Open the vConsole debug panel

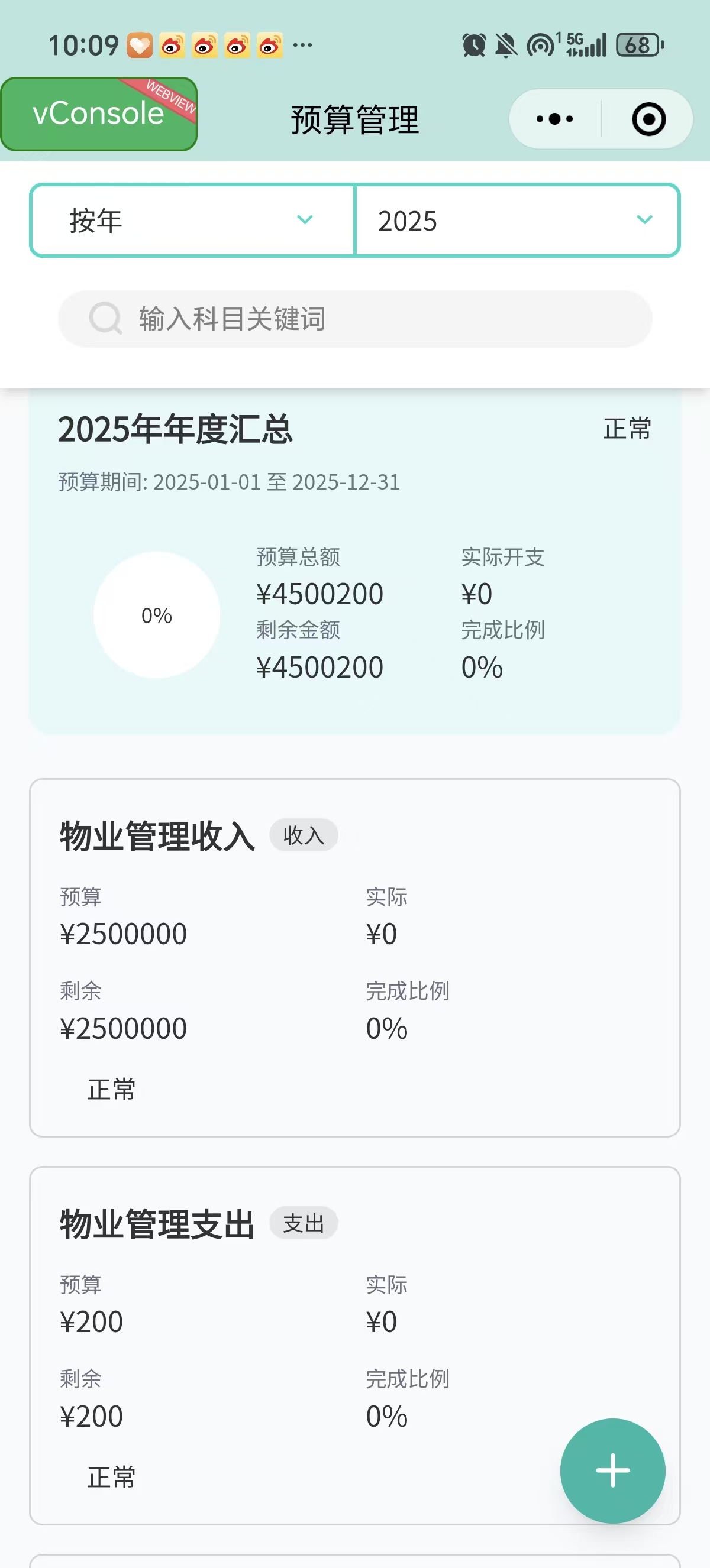click(x=99, y=114)
